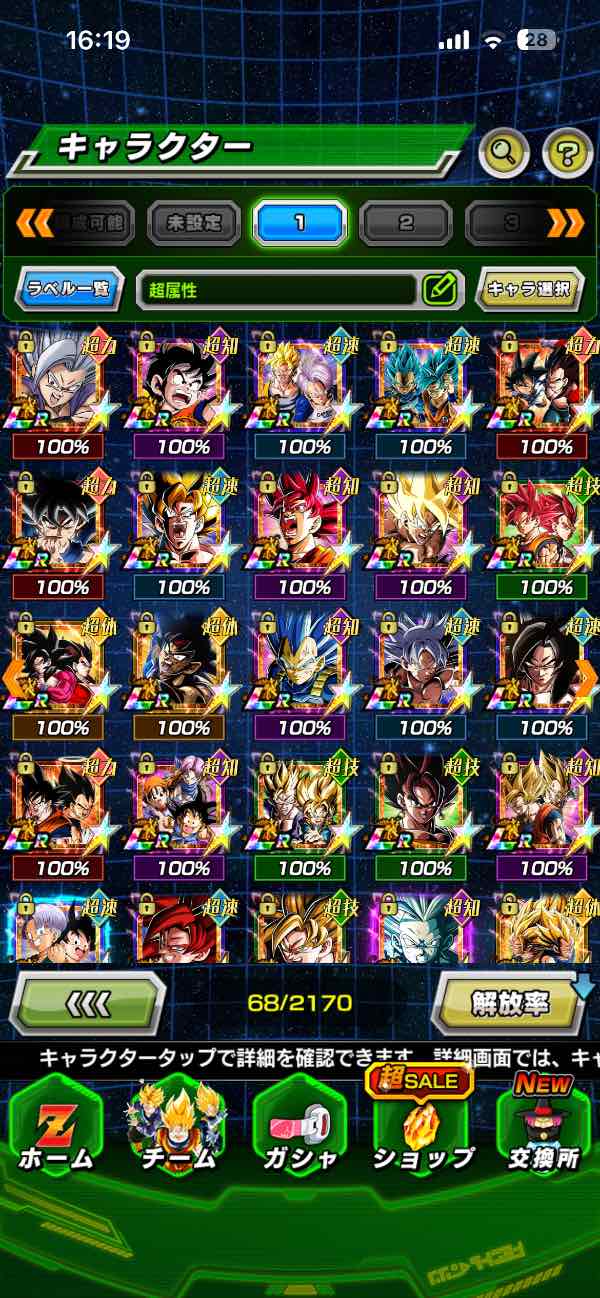Select label tab 1
Image resolution: width=600 pixels, height=1298 pixels.
tap(299, 222)
